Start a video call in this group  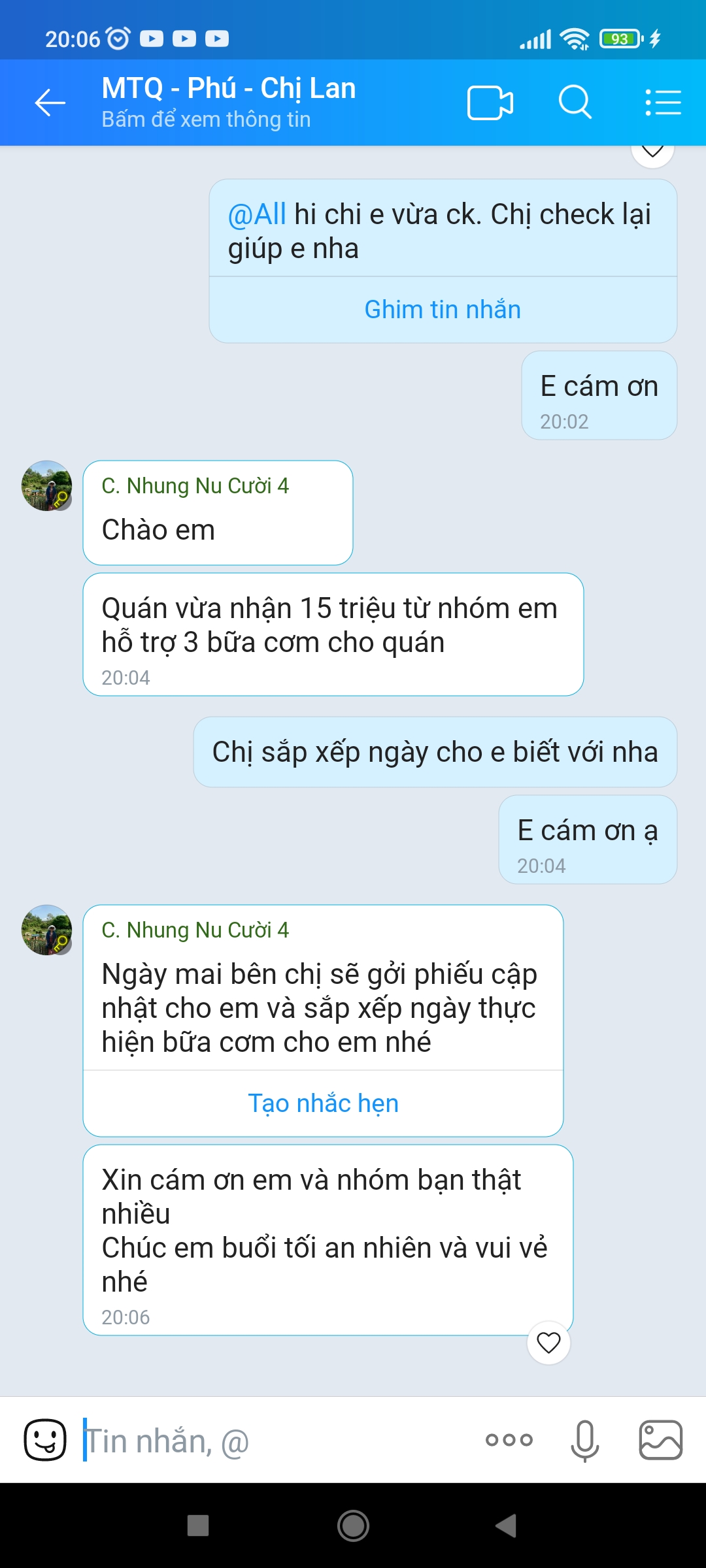point(490,103)
